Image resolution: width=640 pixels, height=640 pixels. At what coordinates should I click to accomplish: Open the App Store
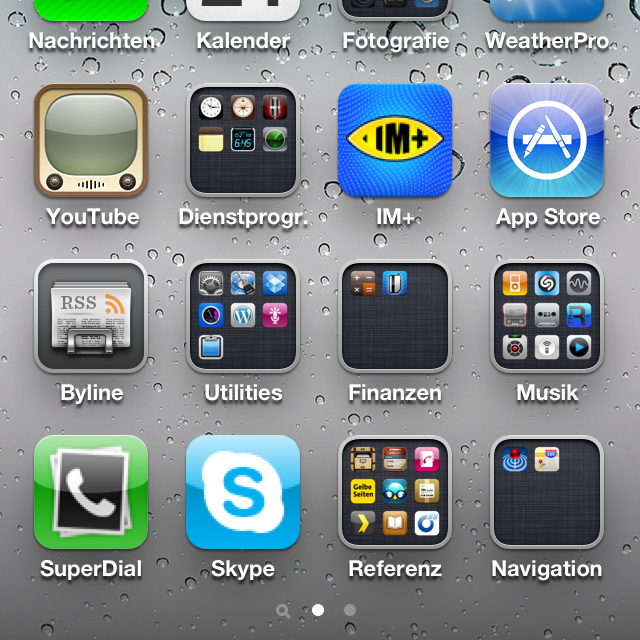tap(547, 140)
